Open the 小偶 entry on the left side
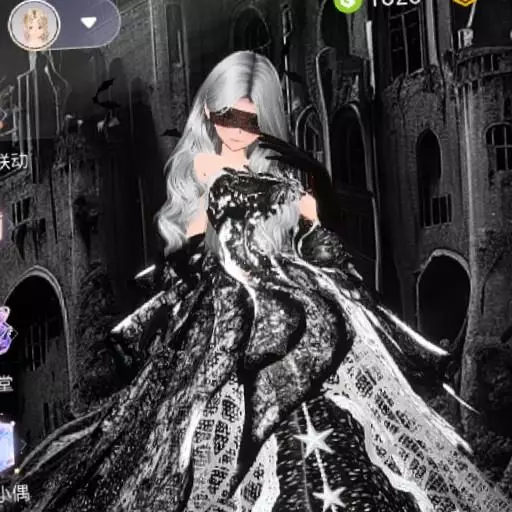The image size is (512, 512). [x=13, y=493]
